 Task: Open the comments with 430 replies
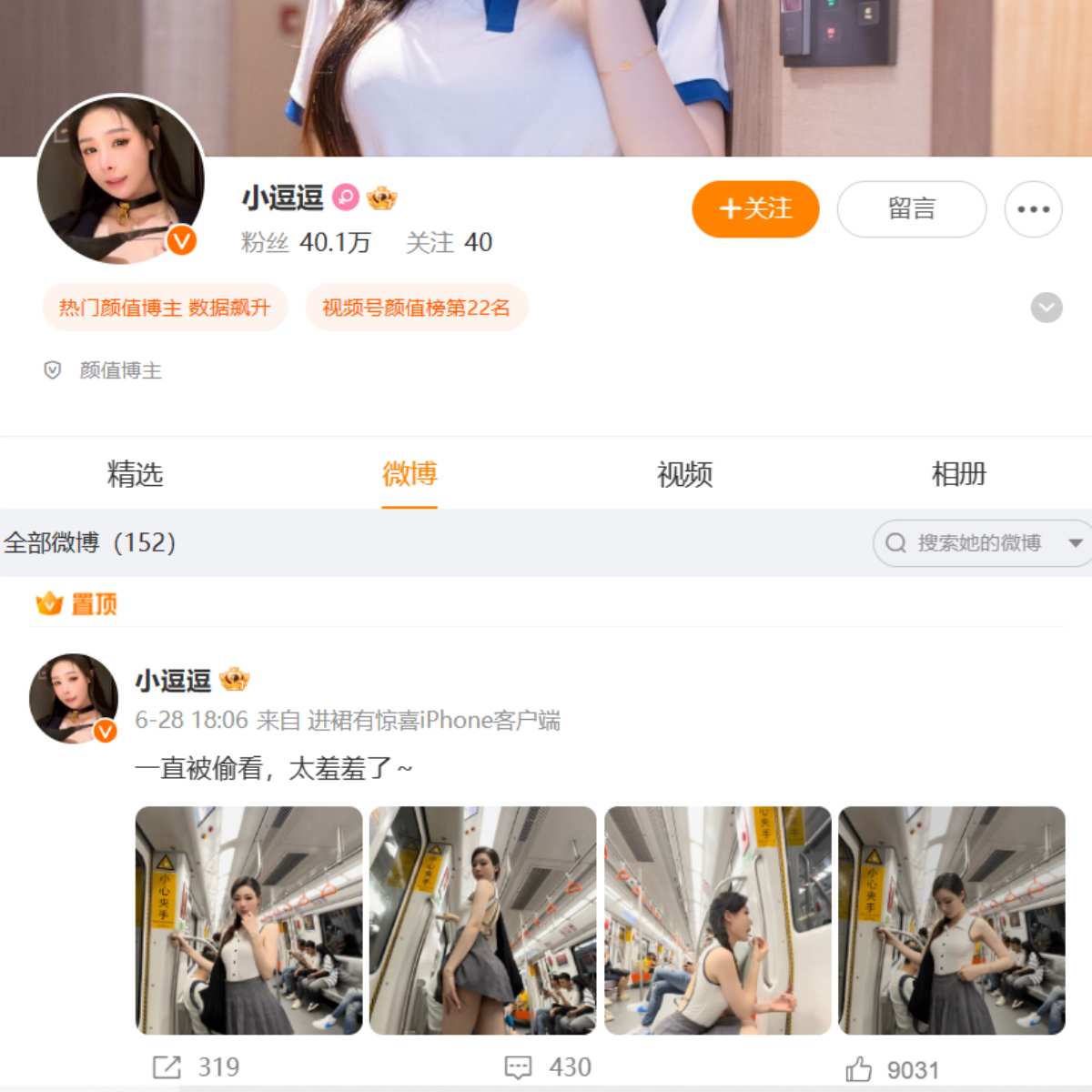(548, 1067)
